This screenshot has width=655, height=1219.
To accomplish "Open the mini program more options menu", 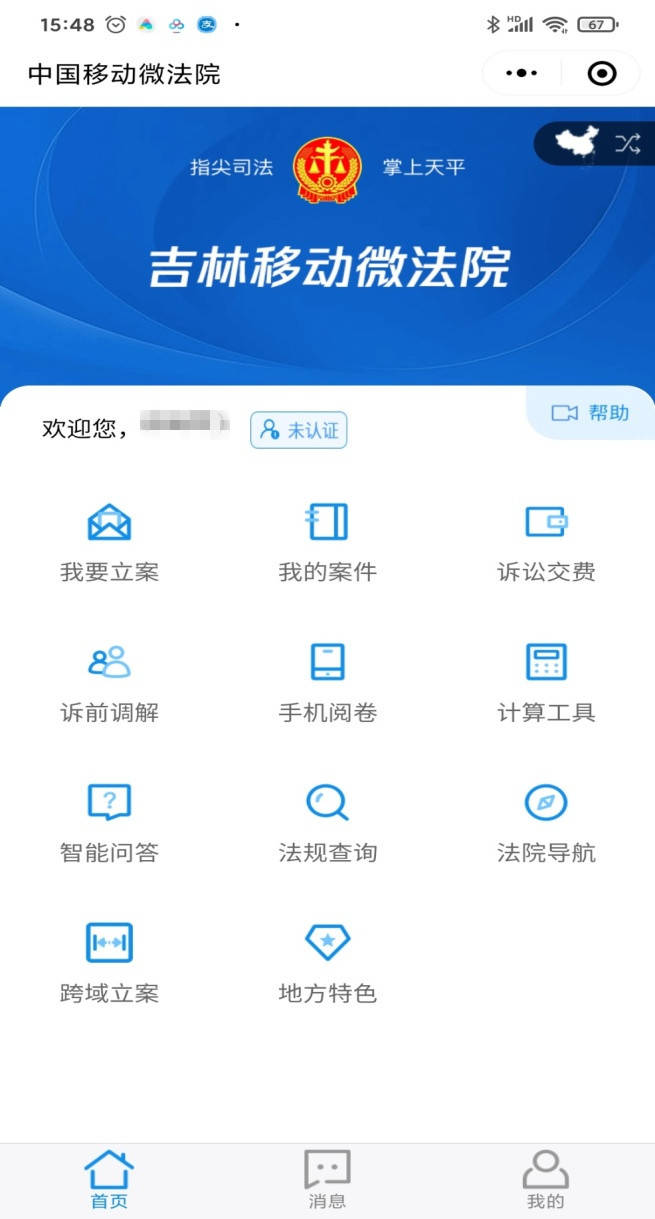I will pos(522,73).
